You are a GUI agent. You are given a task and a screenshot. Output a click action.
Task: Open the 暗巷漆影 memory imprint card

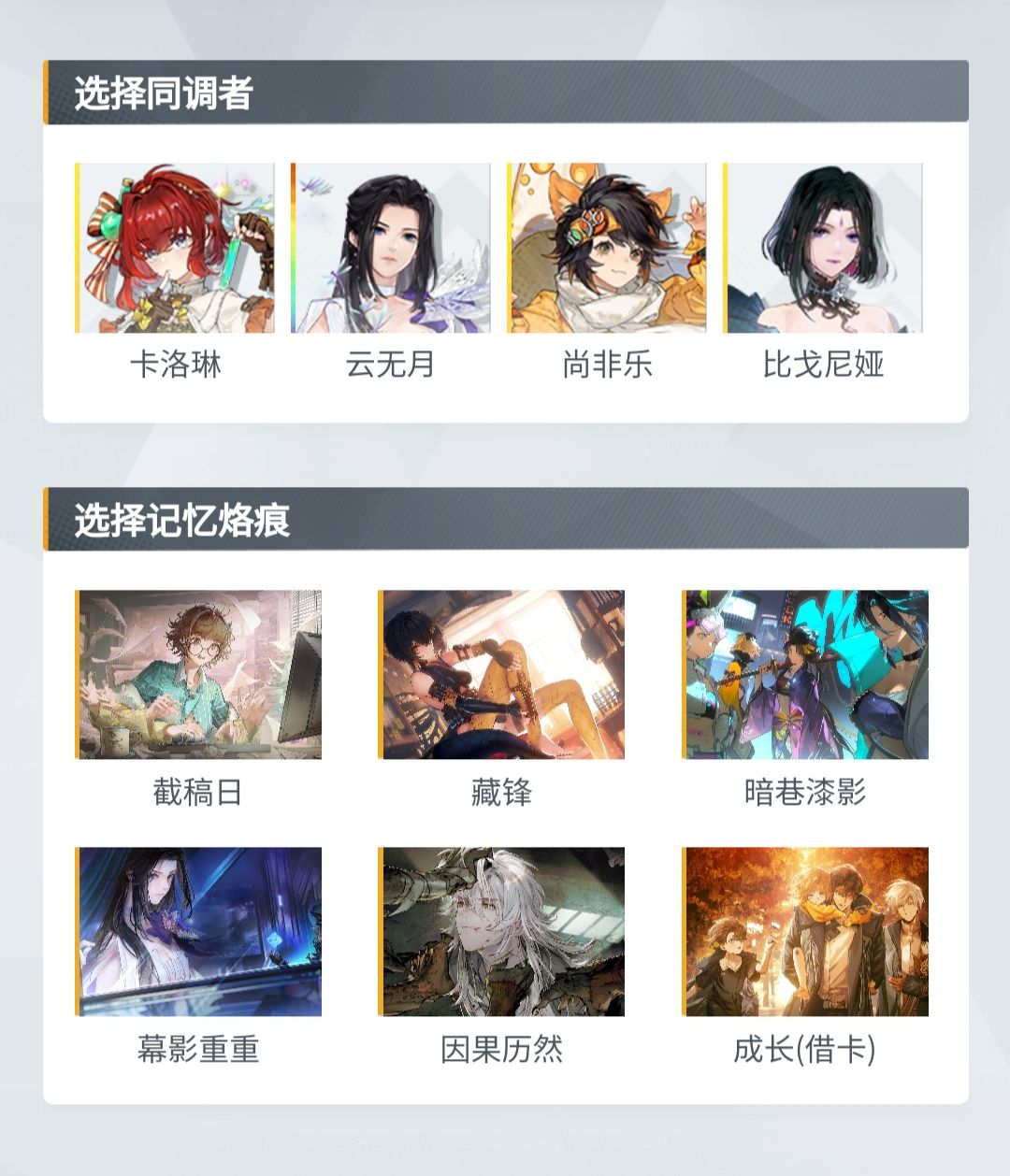[x=805, y=671]
